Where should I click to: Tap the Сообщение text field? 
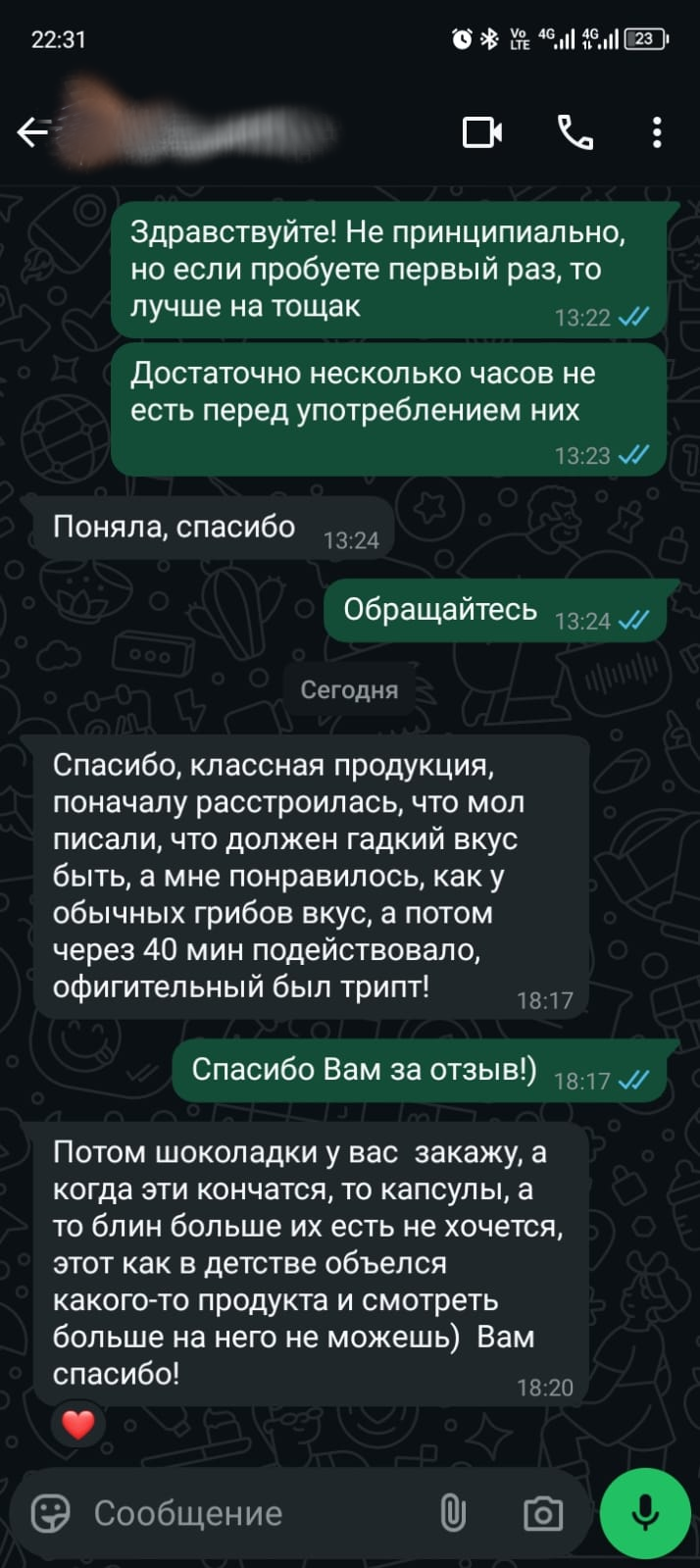[x=255, y=1513]
